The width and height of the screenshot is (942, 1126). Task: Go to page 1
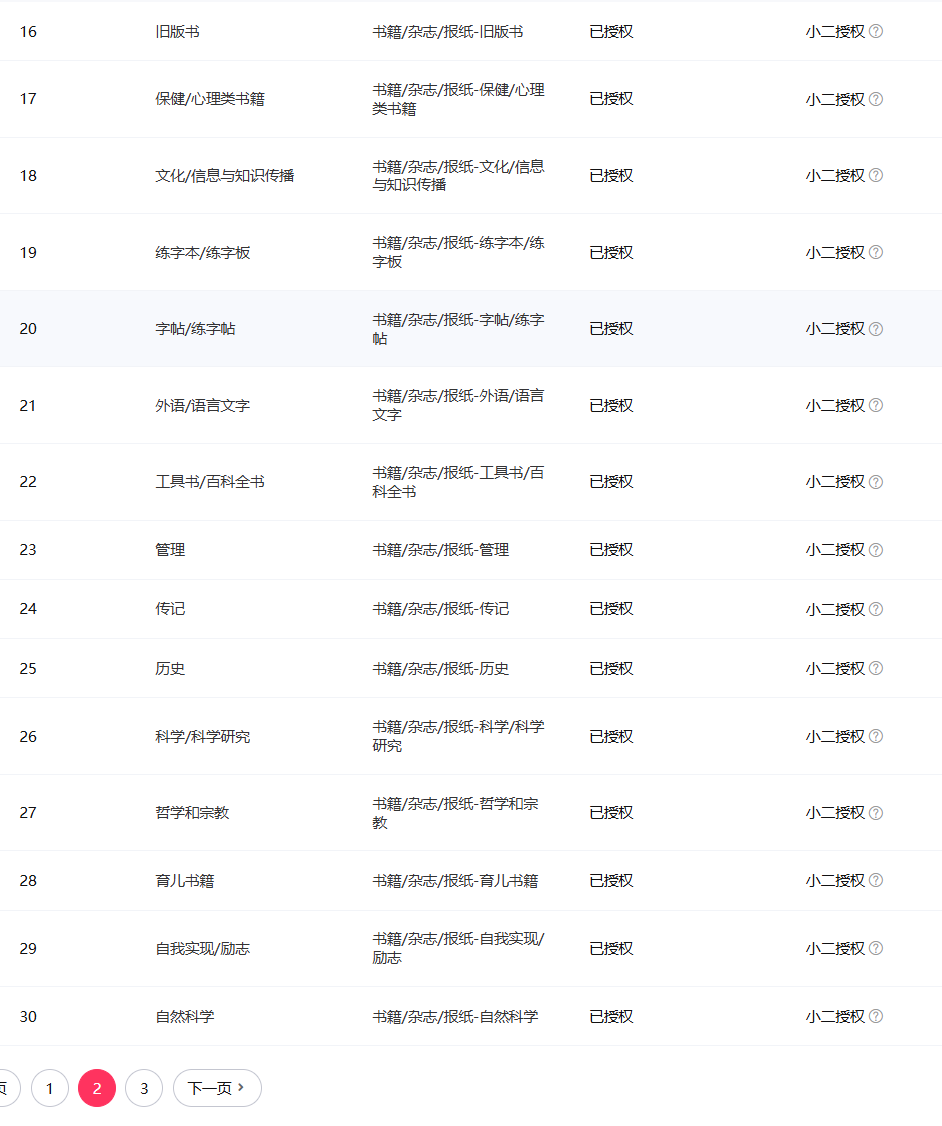tap(50, 1088)
